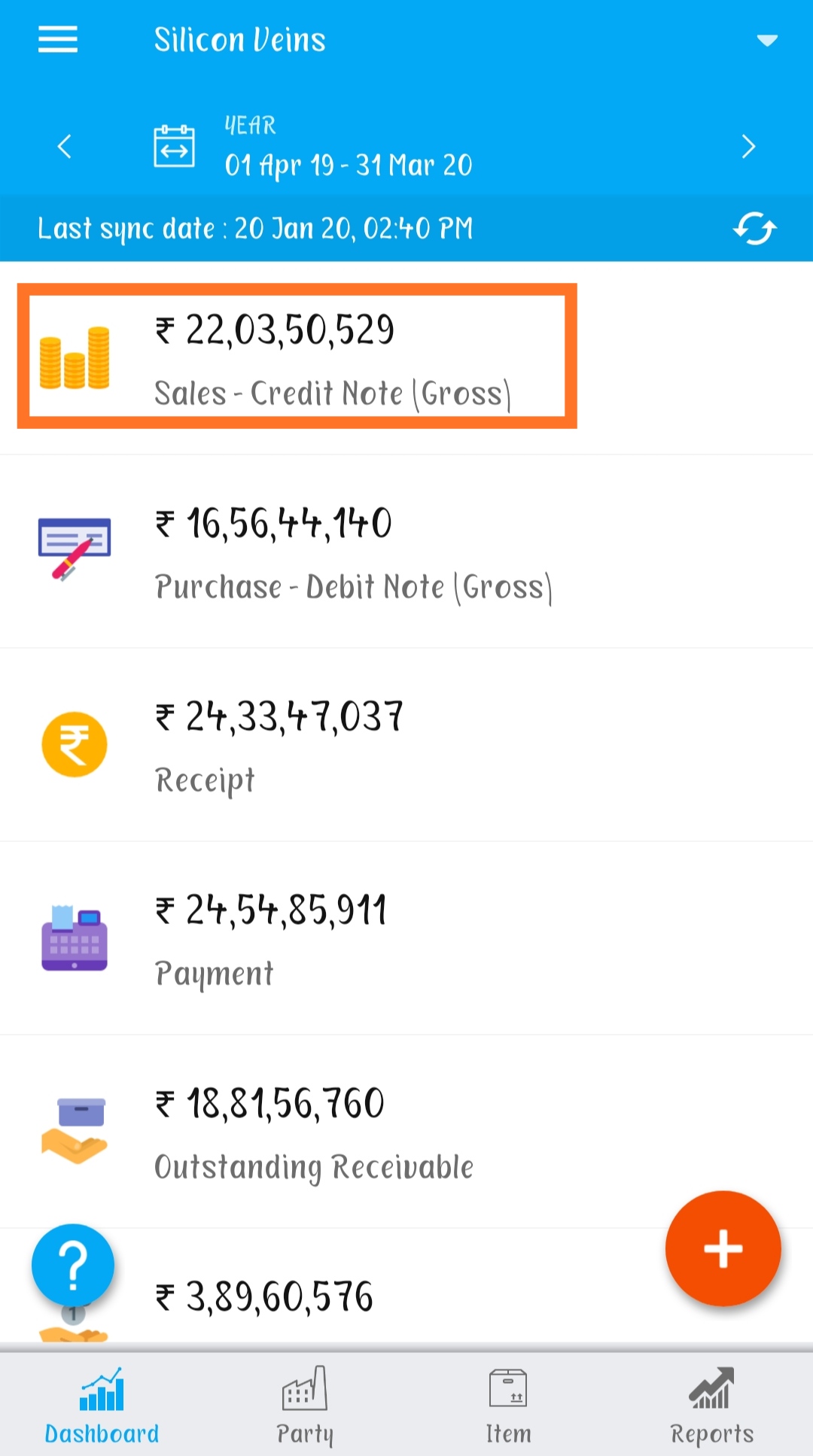Sync data with the refresh icon
Screen dimensions: 813x1456
coord(754,229)
